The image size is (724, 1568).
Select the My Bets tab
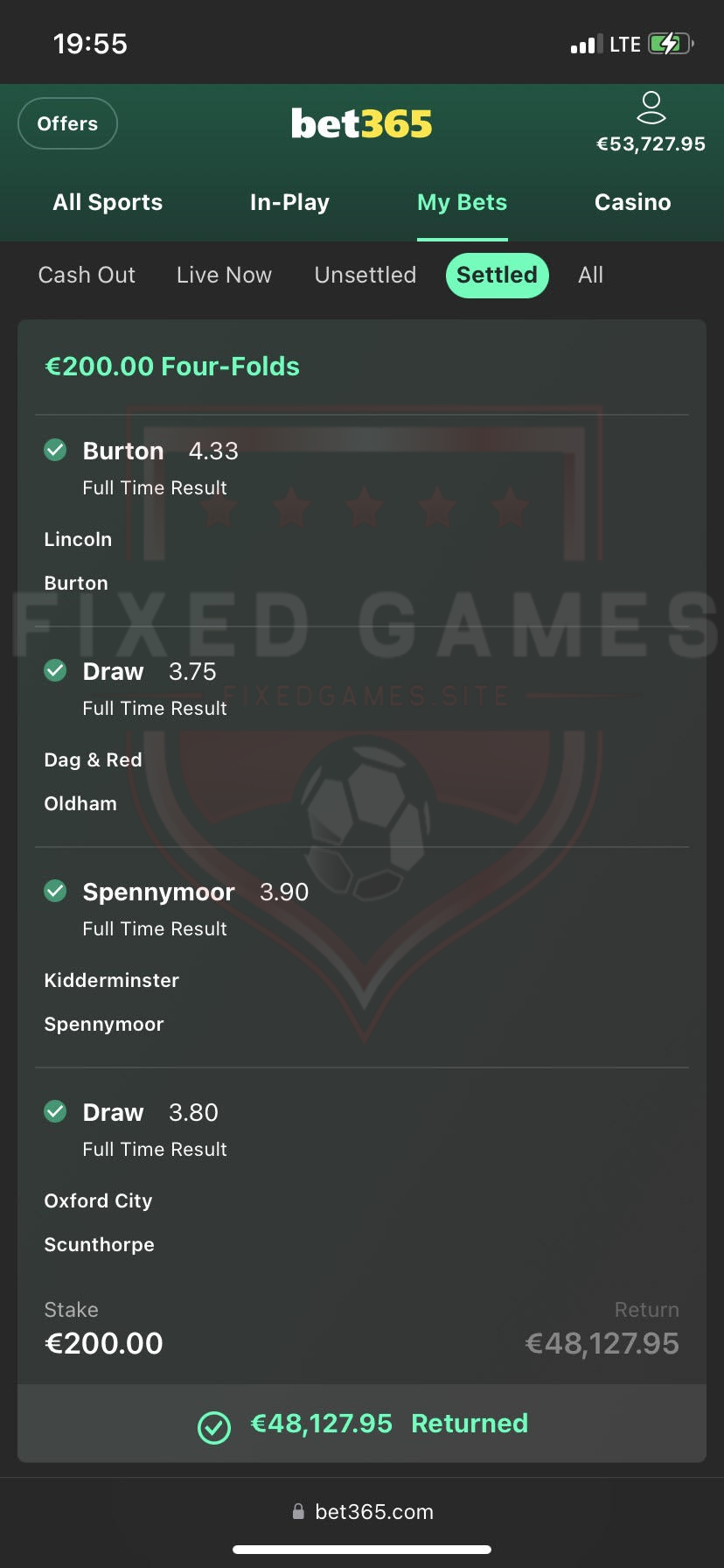click(x=462, y=202)
